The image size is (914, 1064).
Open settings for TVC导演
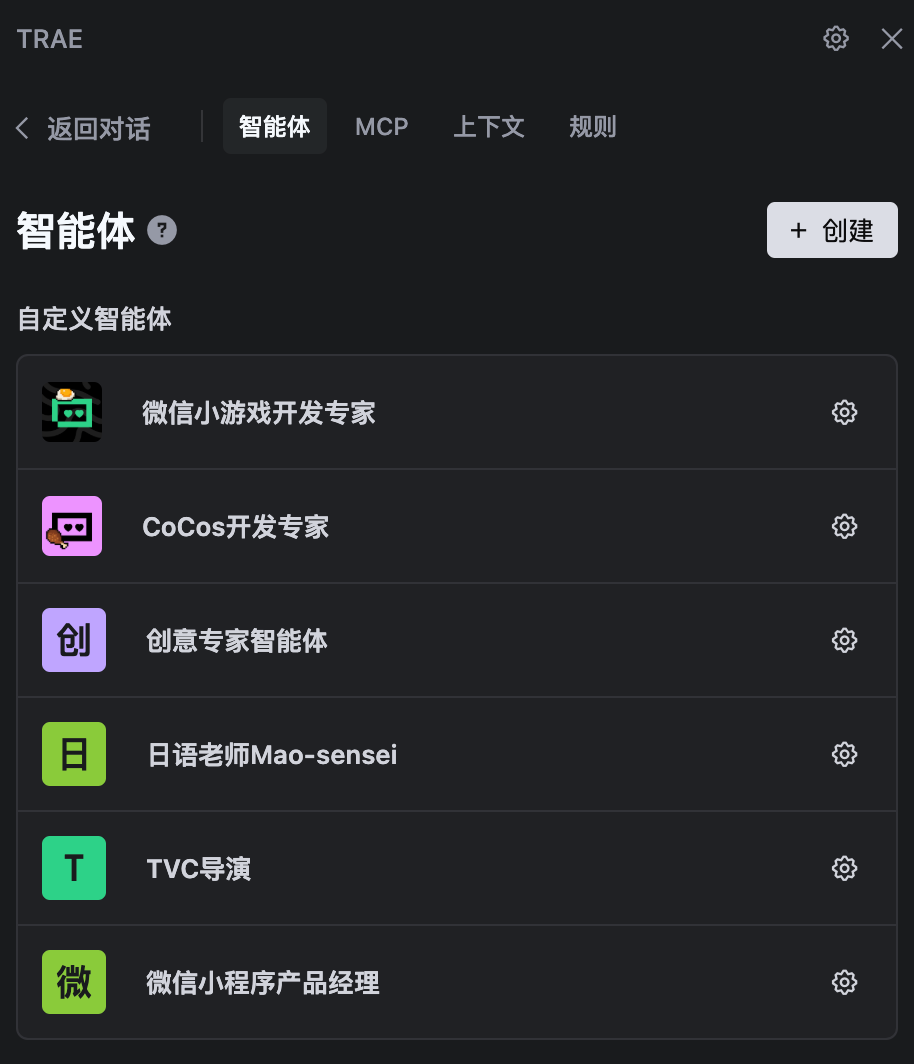(x=844, y=868)
